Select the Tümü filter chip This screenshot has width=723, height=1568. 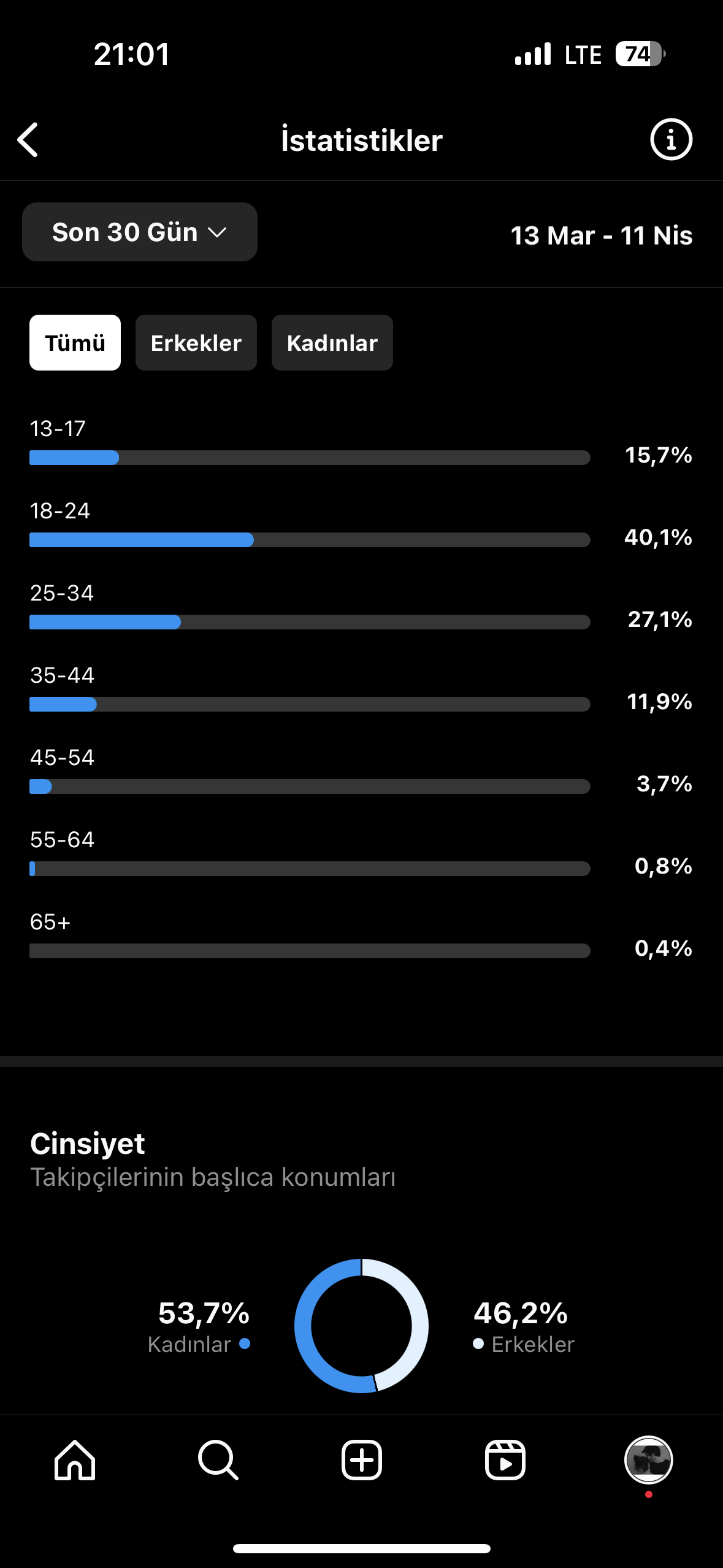click(x=75, y=342)
